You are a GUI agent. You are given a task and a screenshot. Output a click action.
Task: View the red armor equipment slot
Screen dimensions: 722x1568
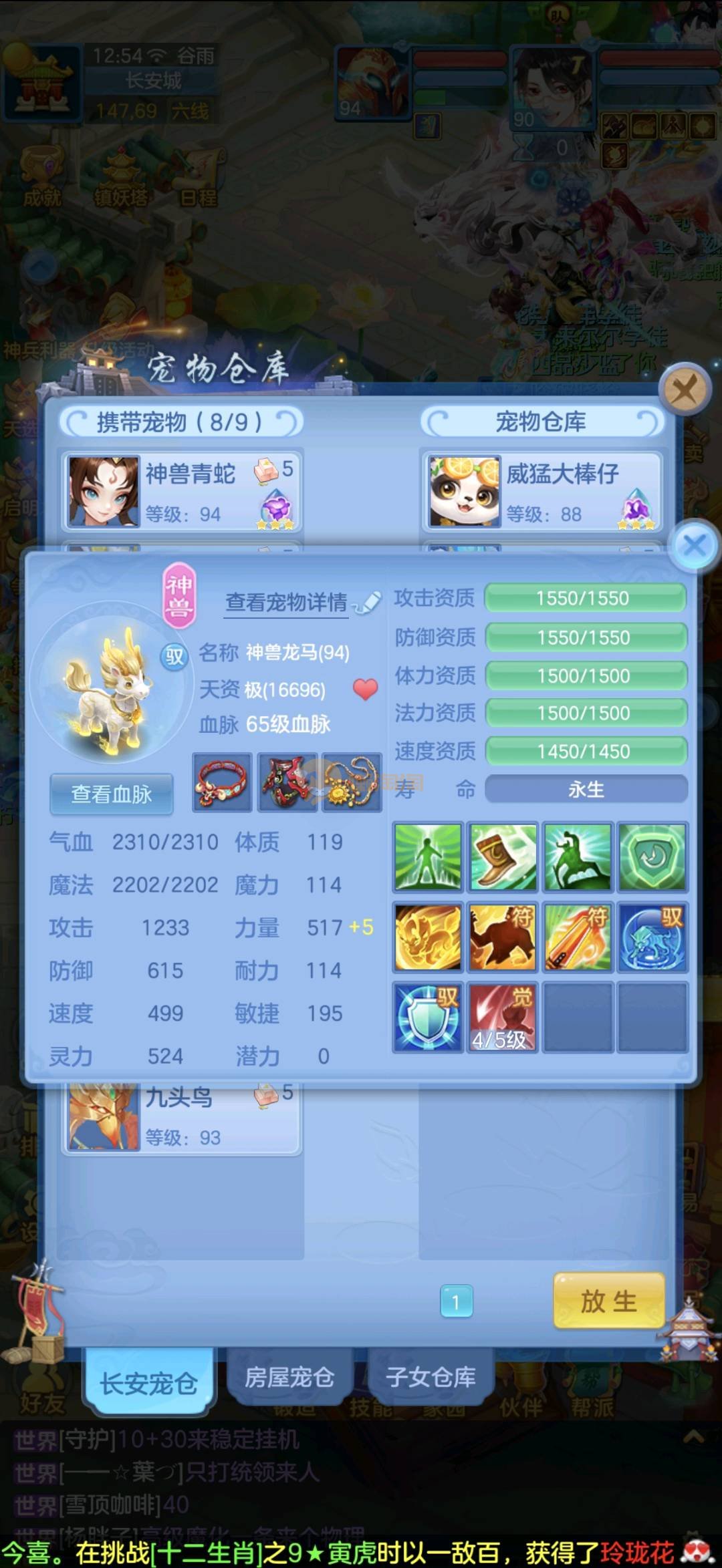(x=286, y=782)
